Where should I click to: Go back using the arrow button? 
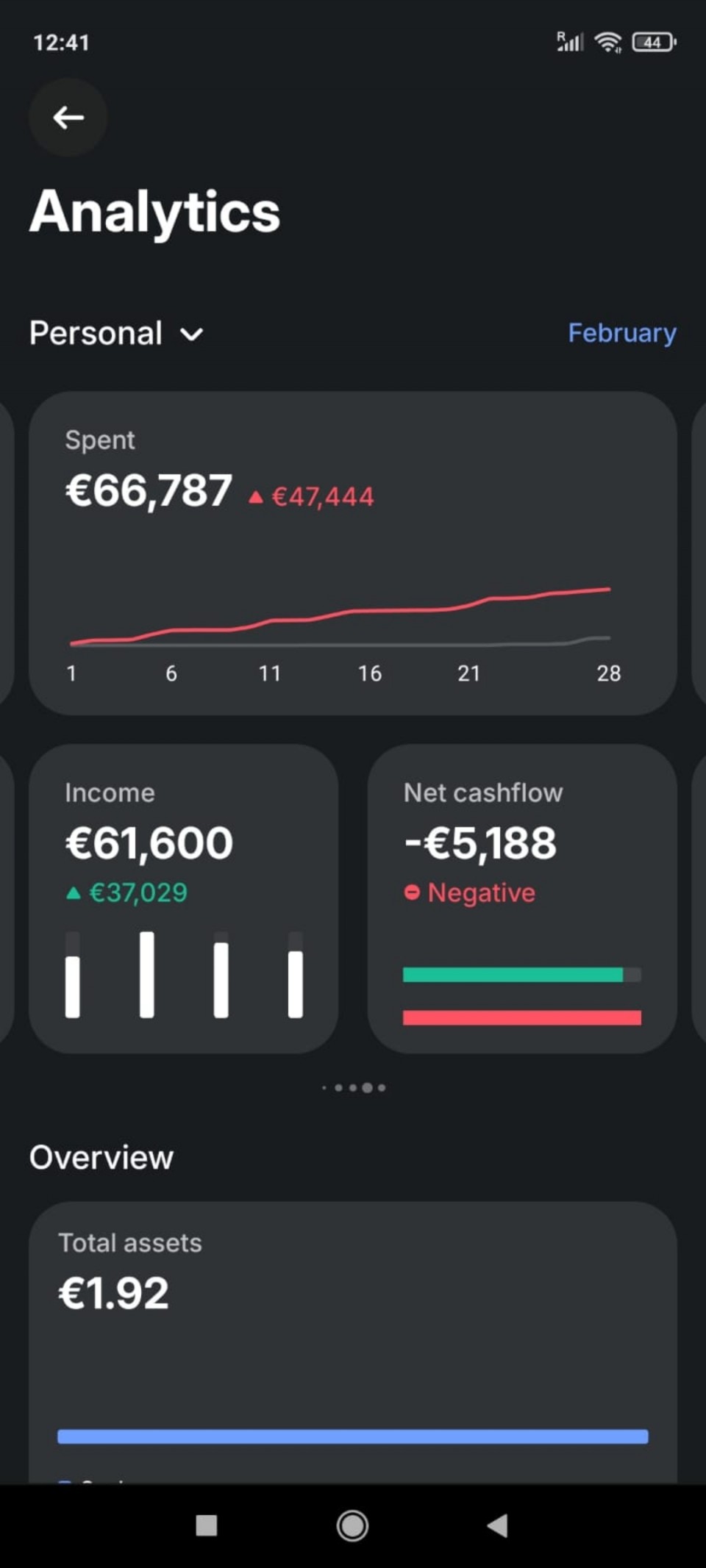pos(68,118)
